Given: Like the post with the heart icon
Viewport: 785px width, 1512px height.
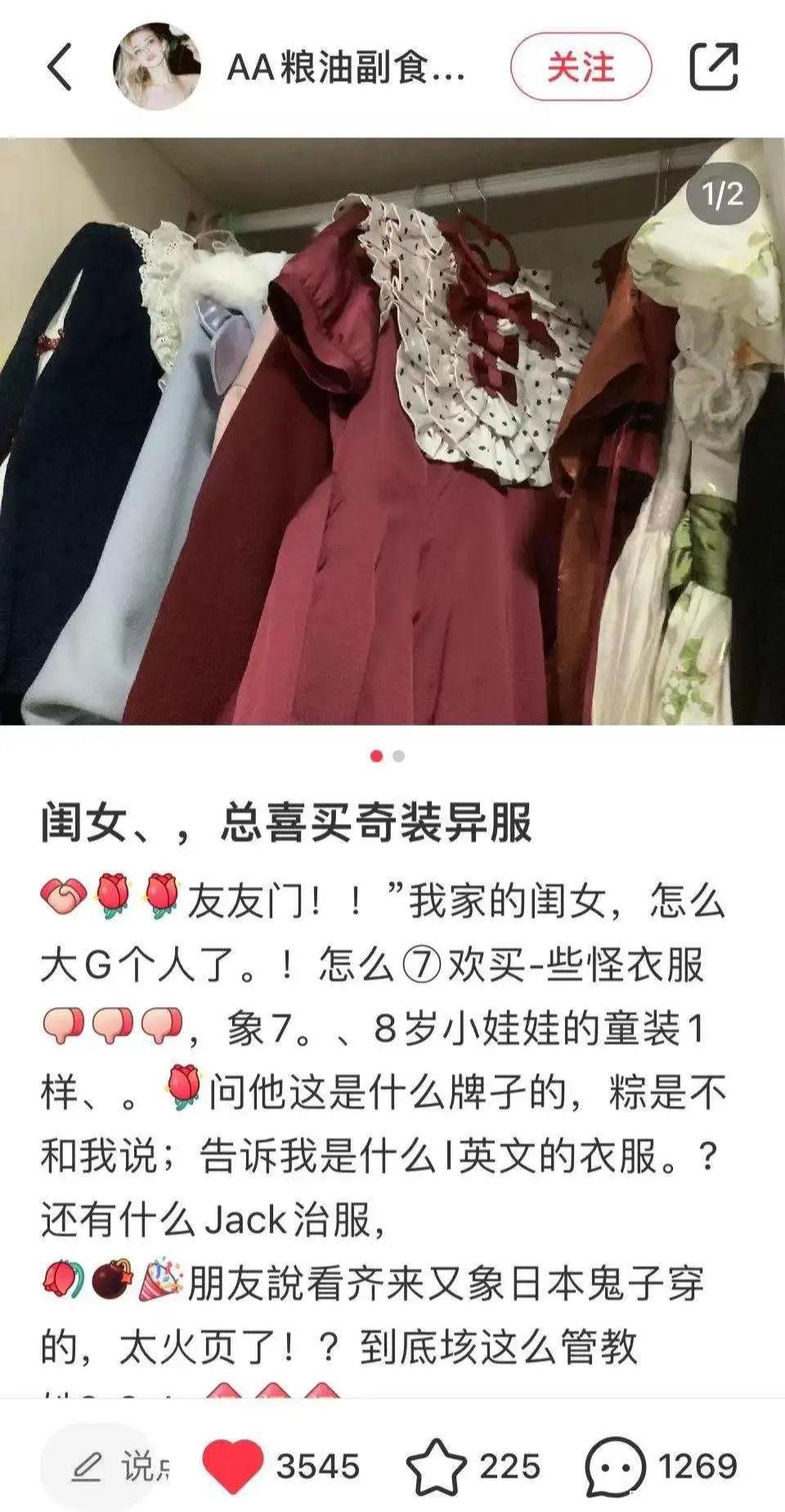Looking at the screenshot, I should (x=232, y=1467).
